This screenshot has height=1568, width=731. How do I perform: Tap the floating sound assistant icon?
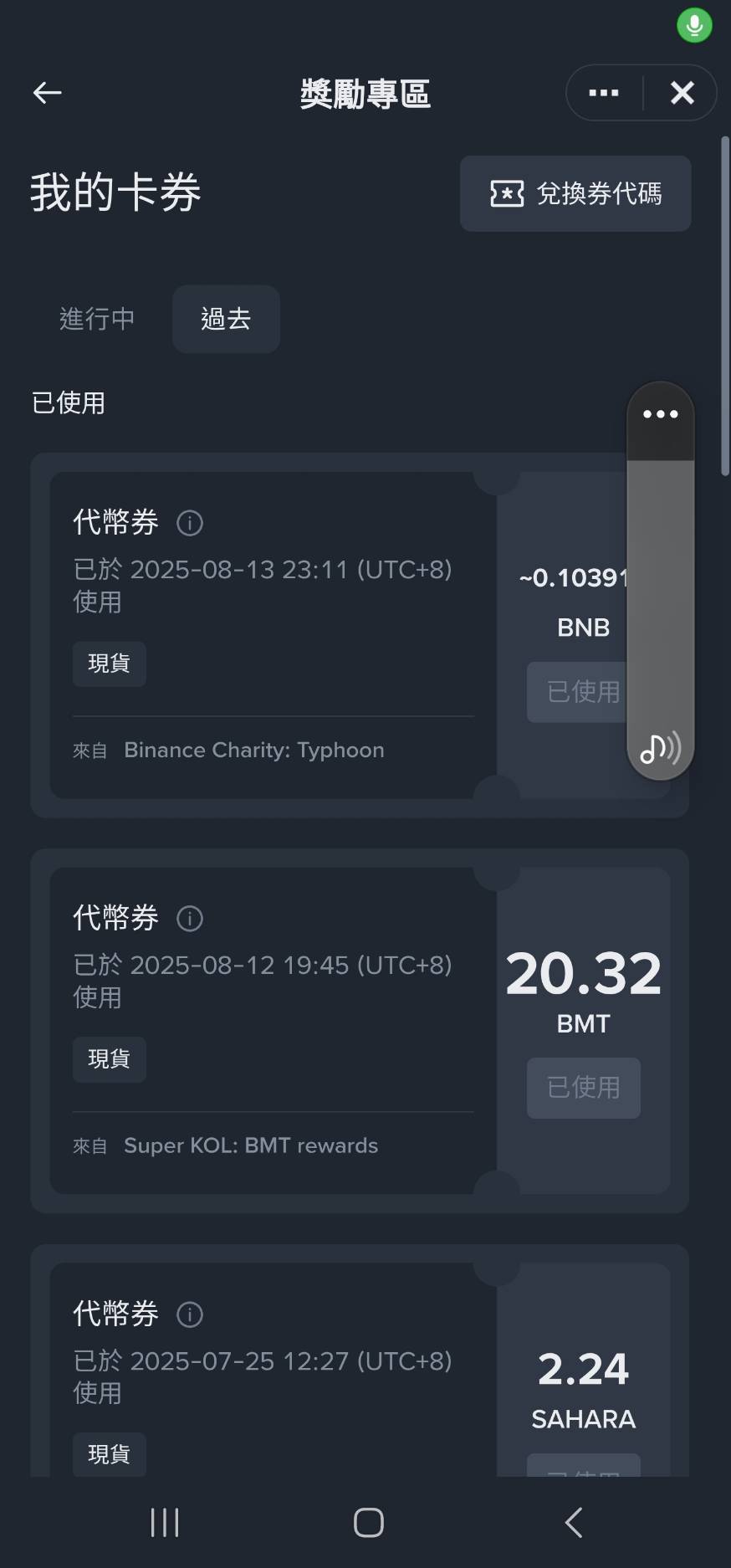pos(661,747)
